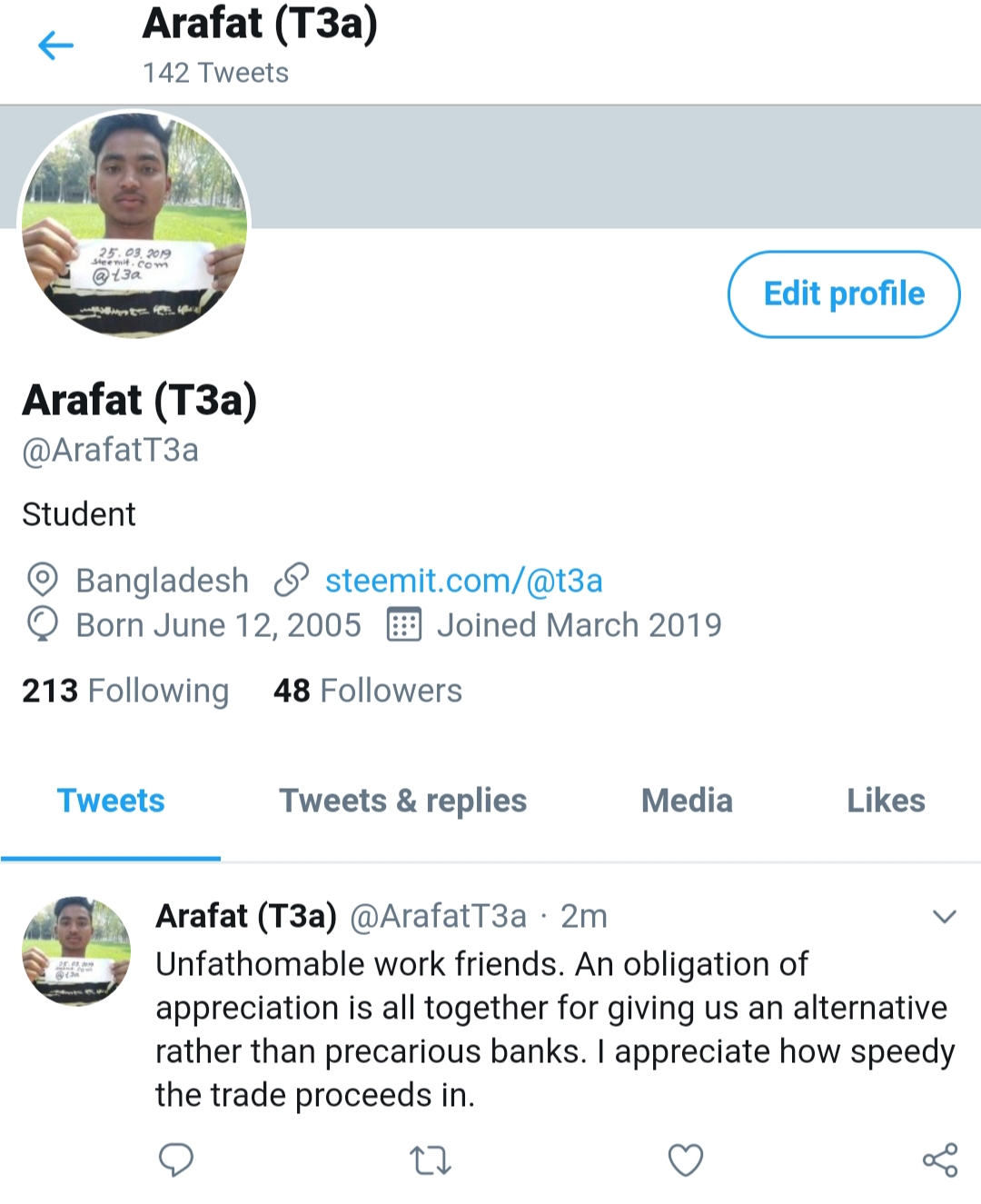Switch to the Likes tab
Image resolution: width=981 pixels, height=1204 pixels.
click(886, 801)
